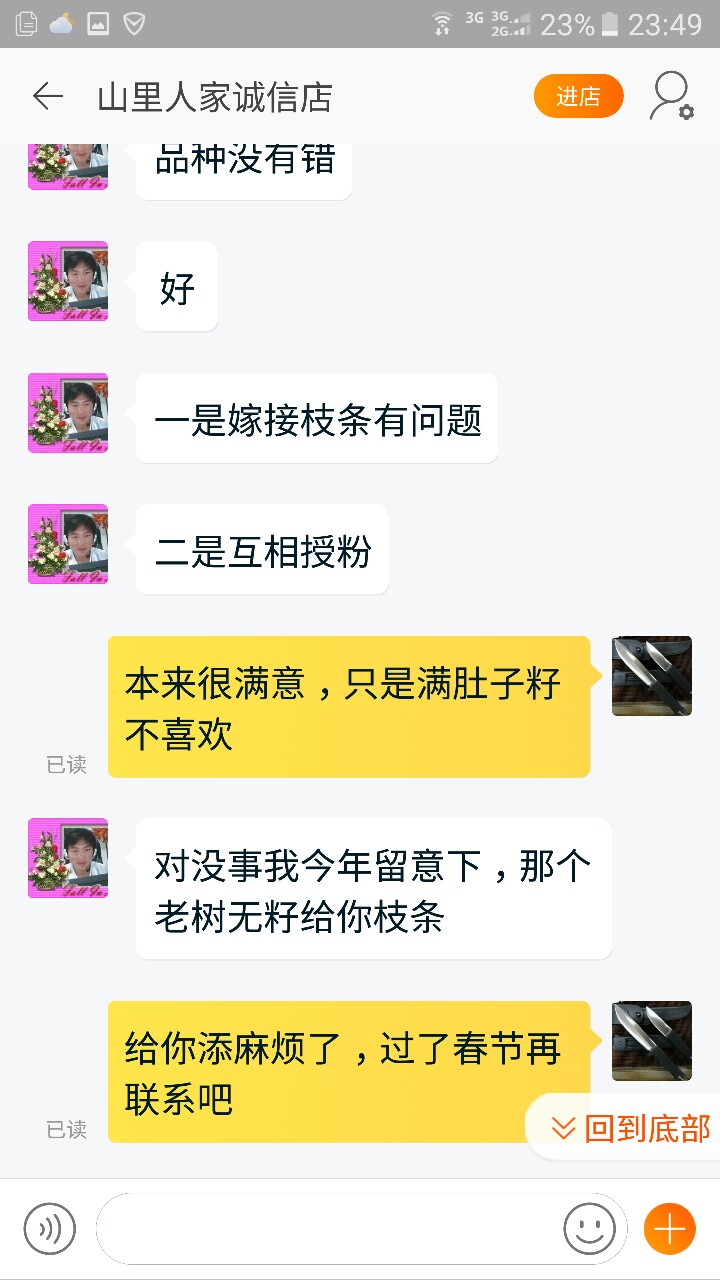Tap my avatar beside 本来很满意 message
The width and height of the screenshot is (720, 1280).
coord(652,676)
